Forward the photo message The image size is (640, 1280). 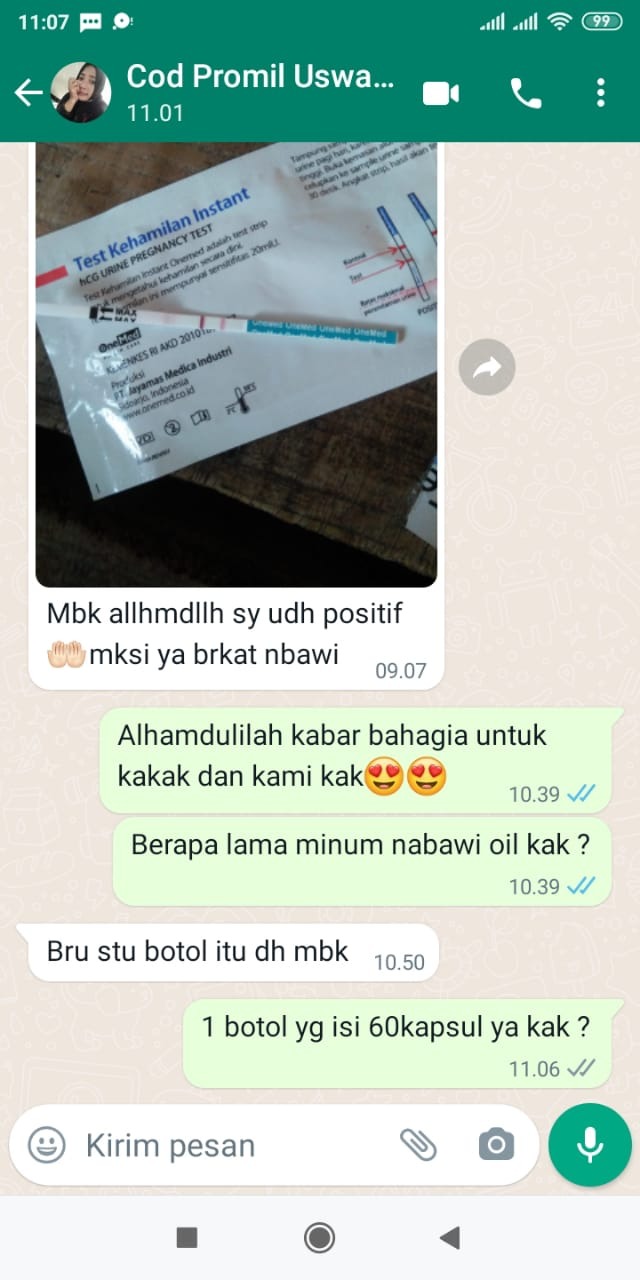point(487,368)
